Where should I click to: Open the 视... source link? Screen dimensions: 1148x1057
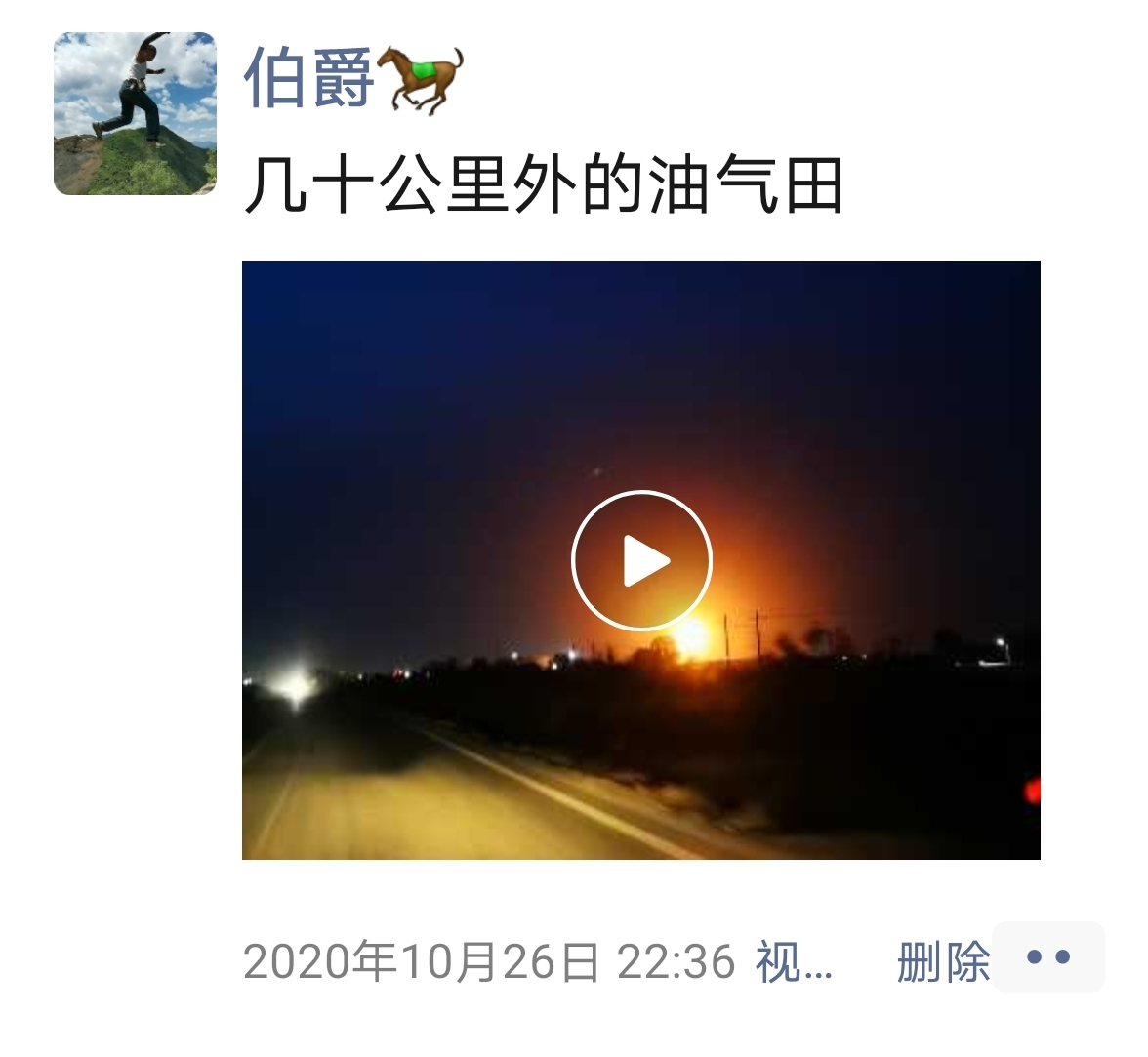[x=794, y=962]
